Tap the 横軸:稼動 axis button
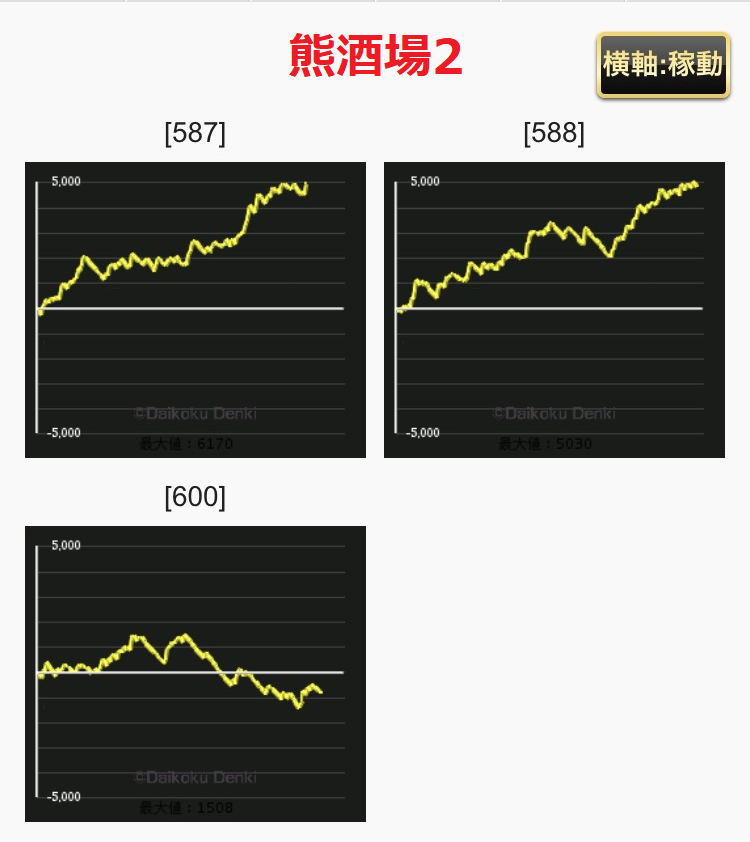This screenshot has height=842, width=750. pyautogui.click(x=663, y=65)
